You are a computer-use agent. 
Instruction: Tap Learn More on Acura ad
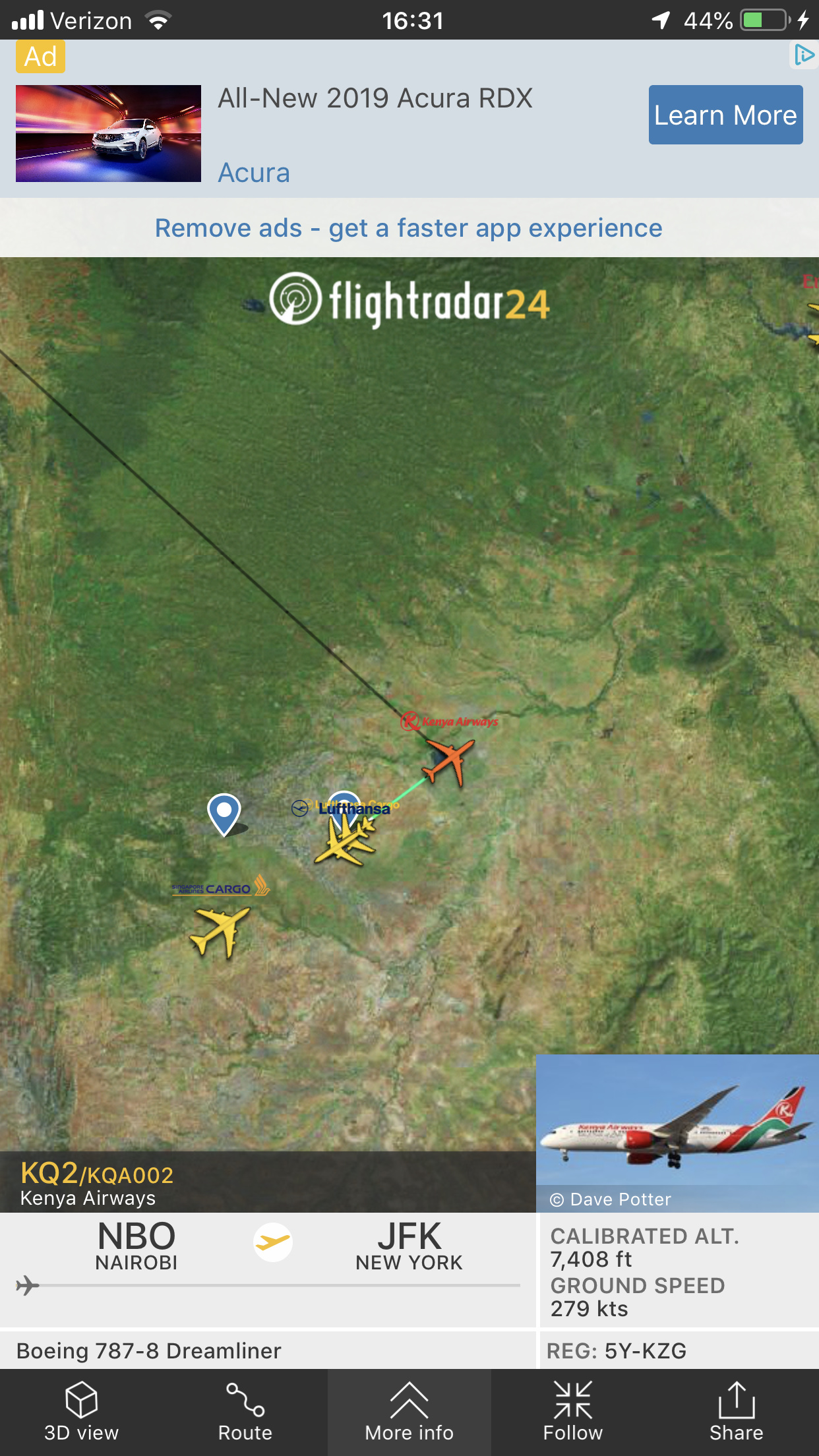point(725,115)
